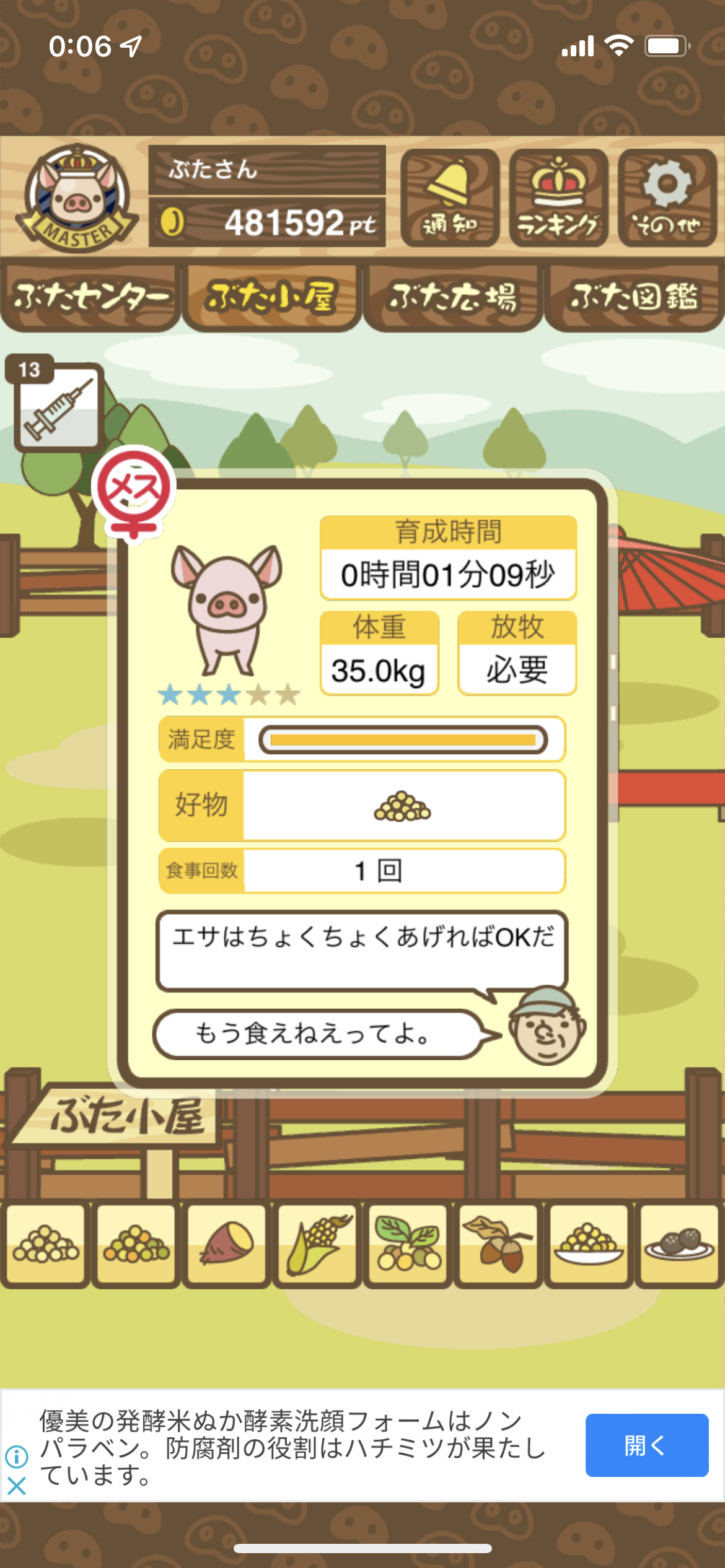The height and width of the screenshot is (1568, 725).
Task: Feed the leafy green vegetable mix
Action: [408, 1243]
